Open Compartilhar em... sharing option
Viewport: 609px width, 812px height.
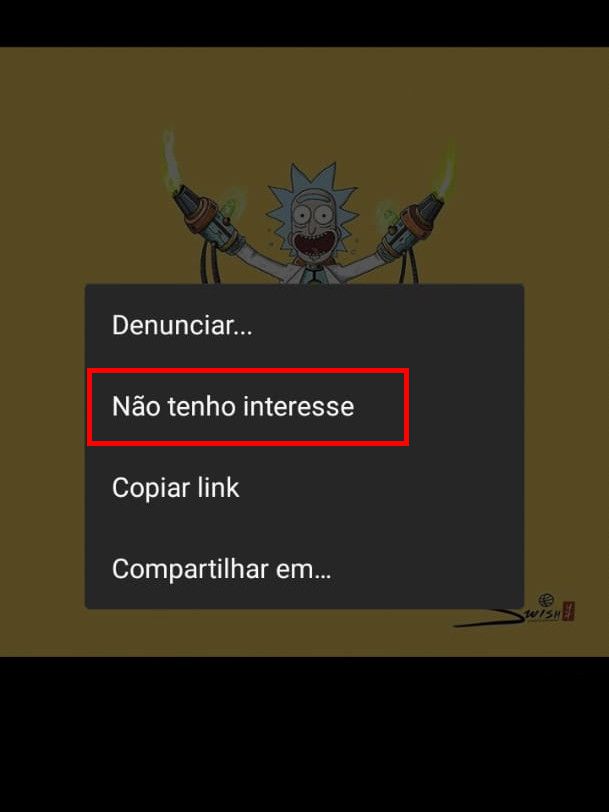(221, 569)
